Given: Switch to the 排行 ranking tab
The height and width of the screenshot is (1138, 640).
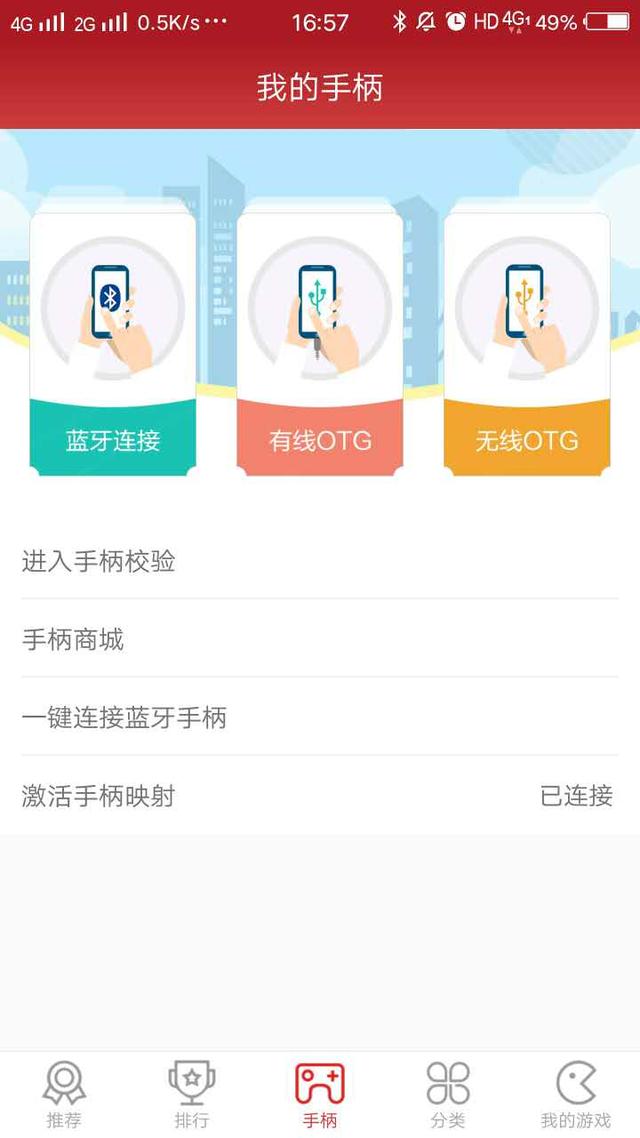Looking at the screenshot, I should [192, 1094].
